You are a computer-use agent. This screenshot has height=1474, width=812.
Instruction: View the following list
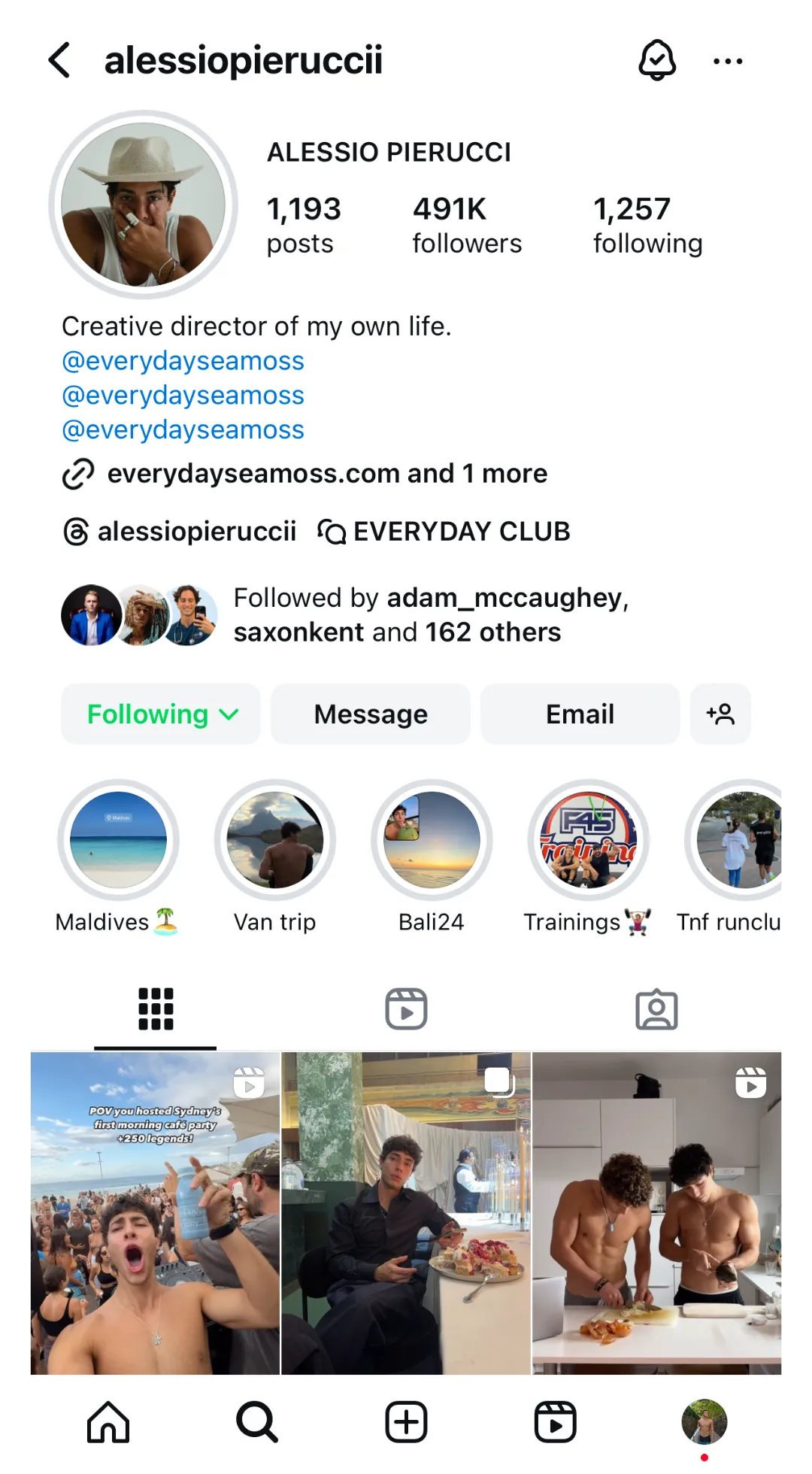coord(647,225)
